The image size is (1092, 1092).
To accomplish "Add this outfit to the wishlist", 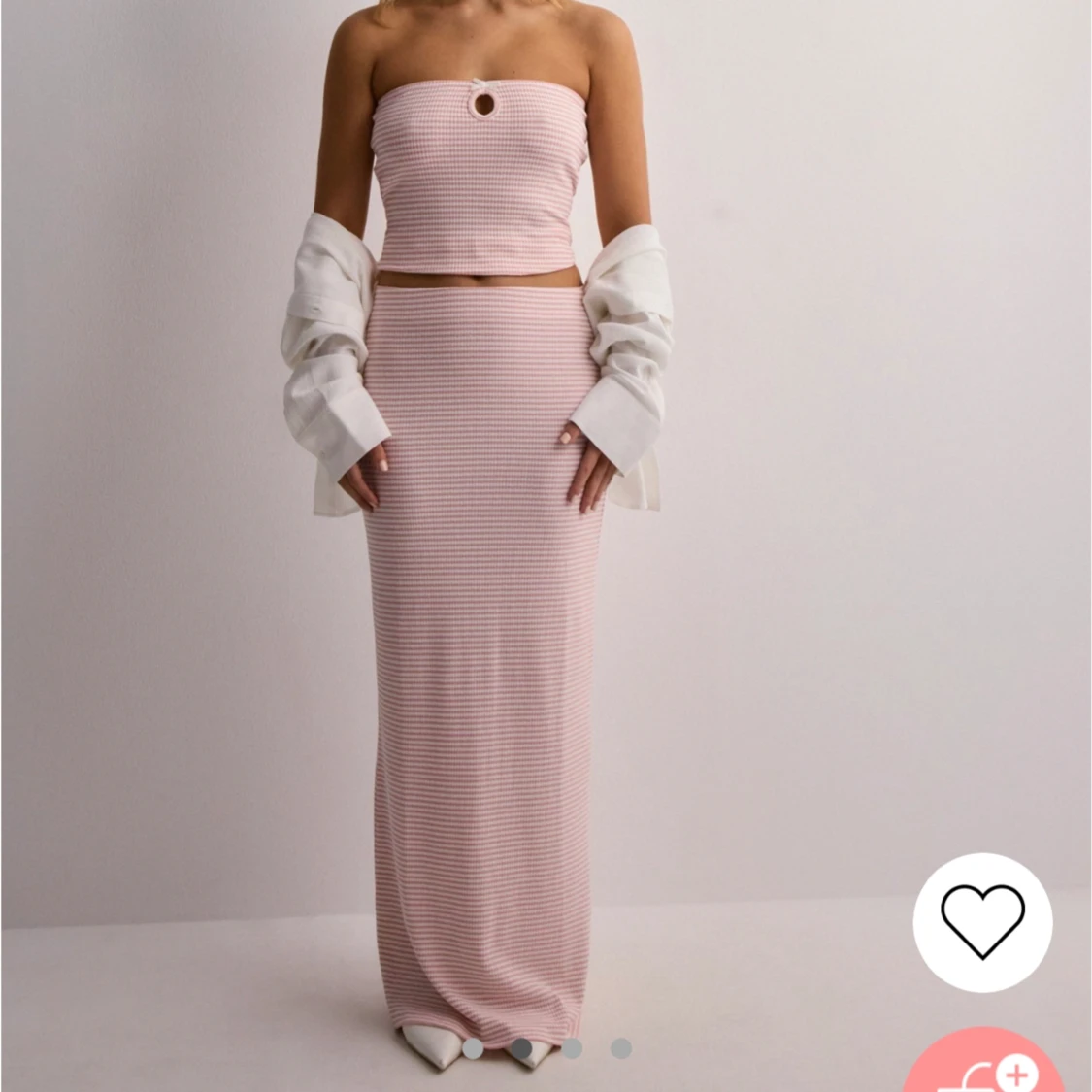I will point(982,921).
